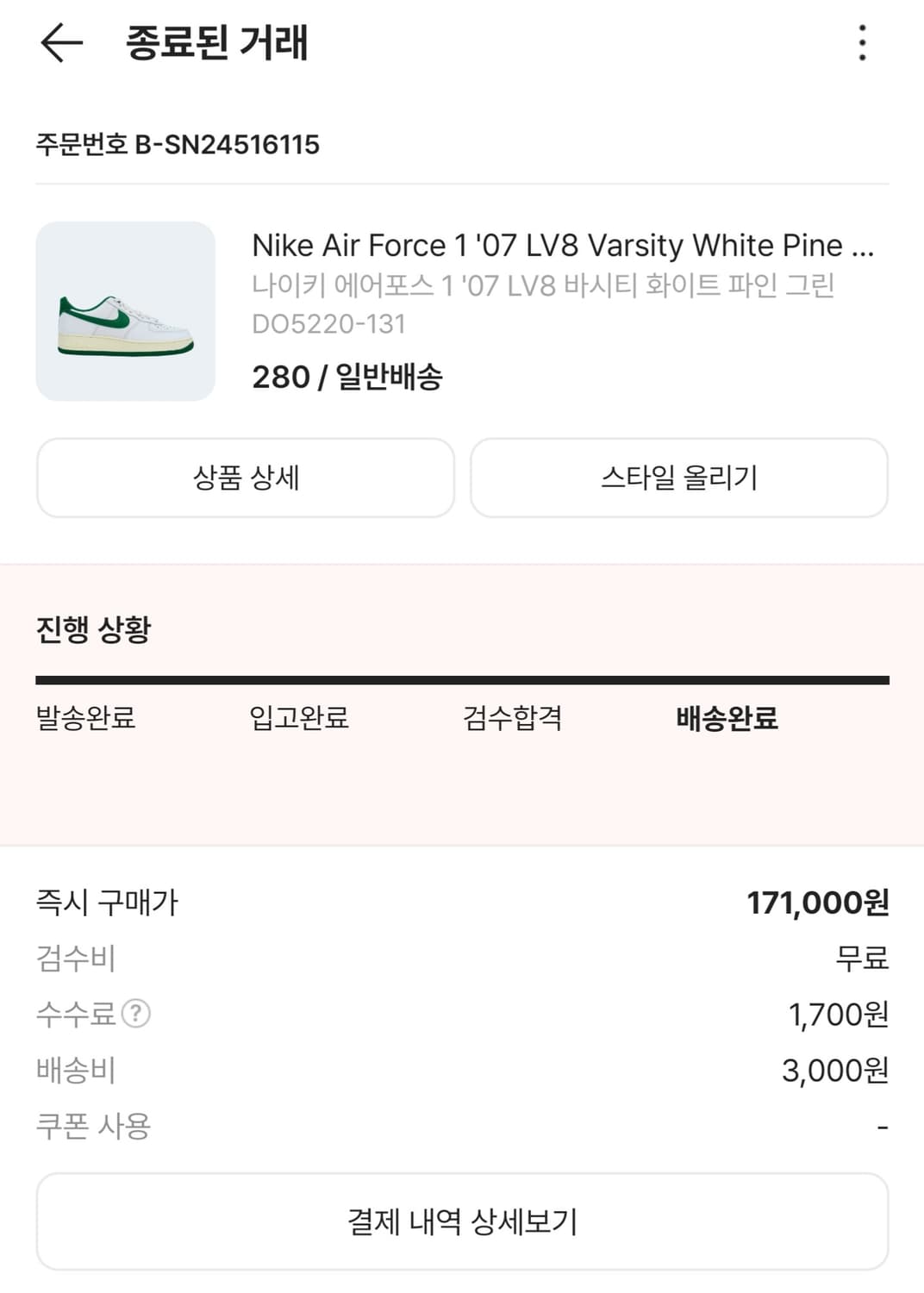
Task: Click the fee info circle icon beside 수수료
Action: click(134, 1015)
